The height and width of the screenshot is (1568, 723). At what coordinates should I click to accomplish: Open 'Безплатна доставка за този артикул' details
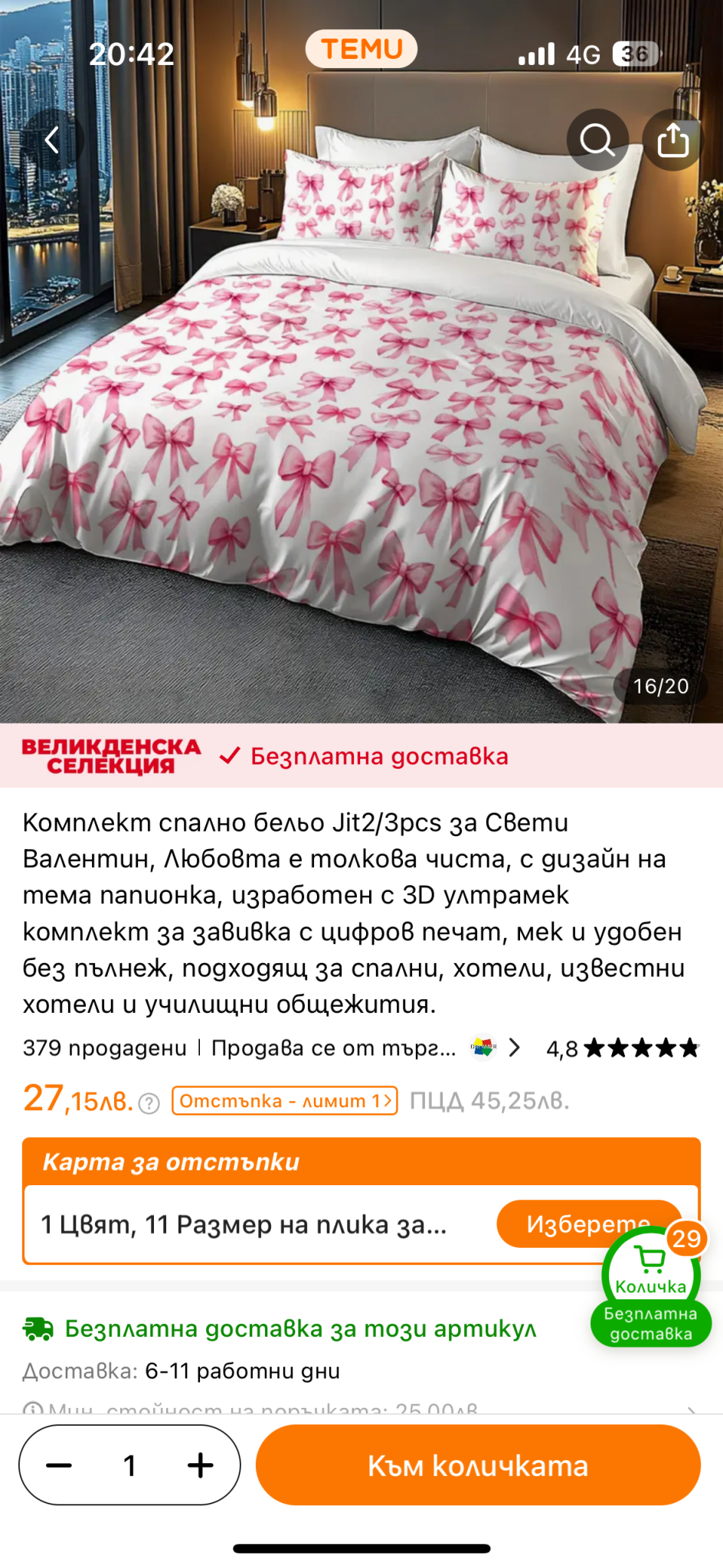(x=300, y=1328)
